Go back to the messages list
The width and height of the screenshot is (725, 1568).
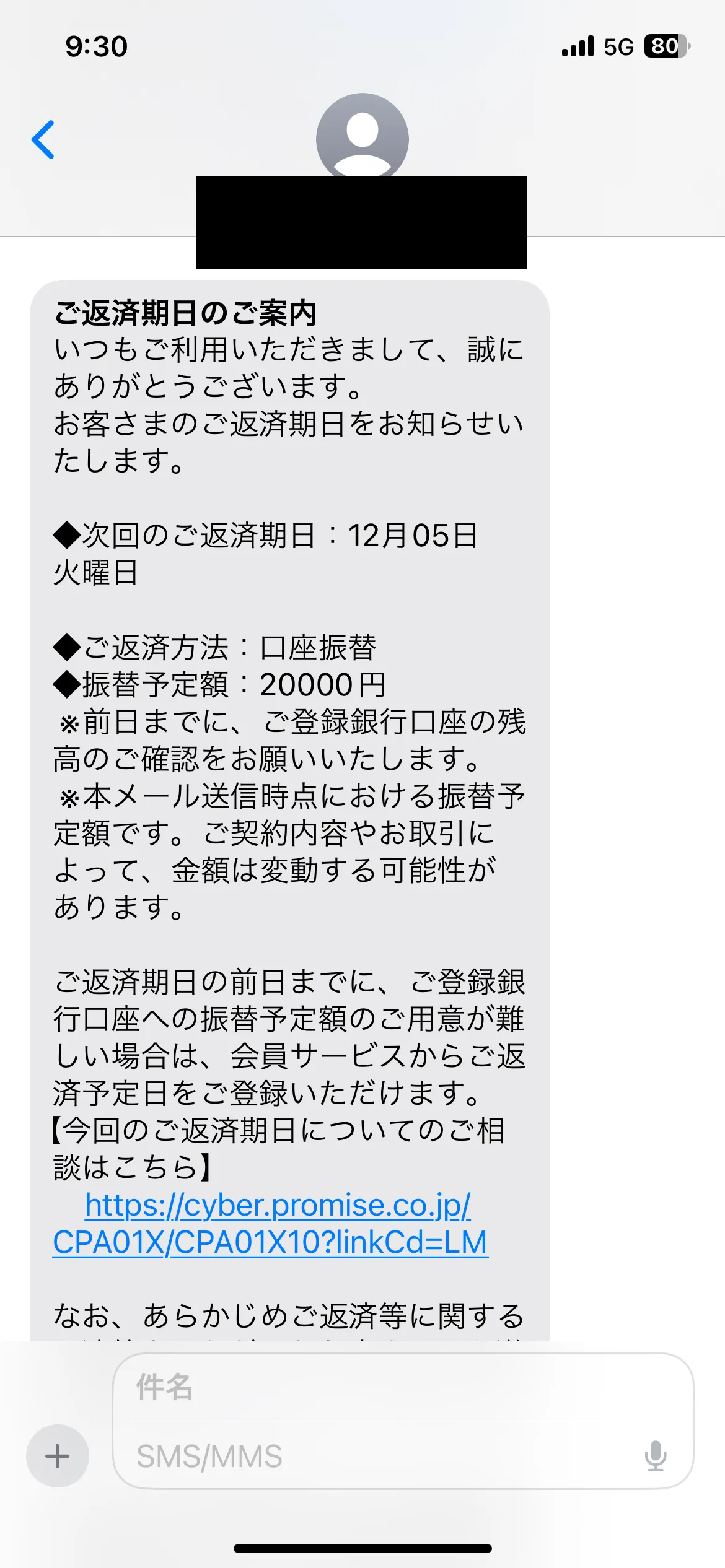tap(43, 140)
